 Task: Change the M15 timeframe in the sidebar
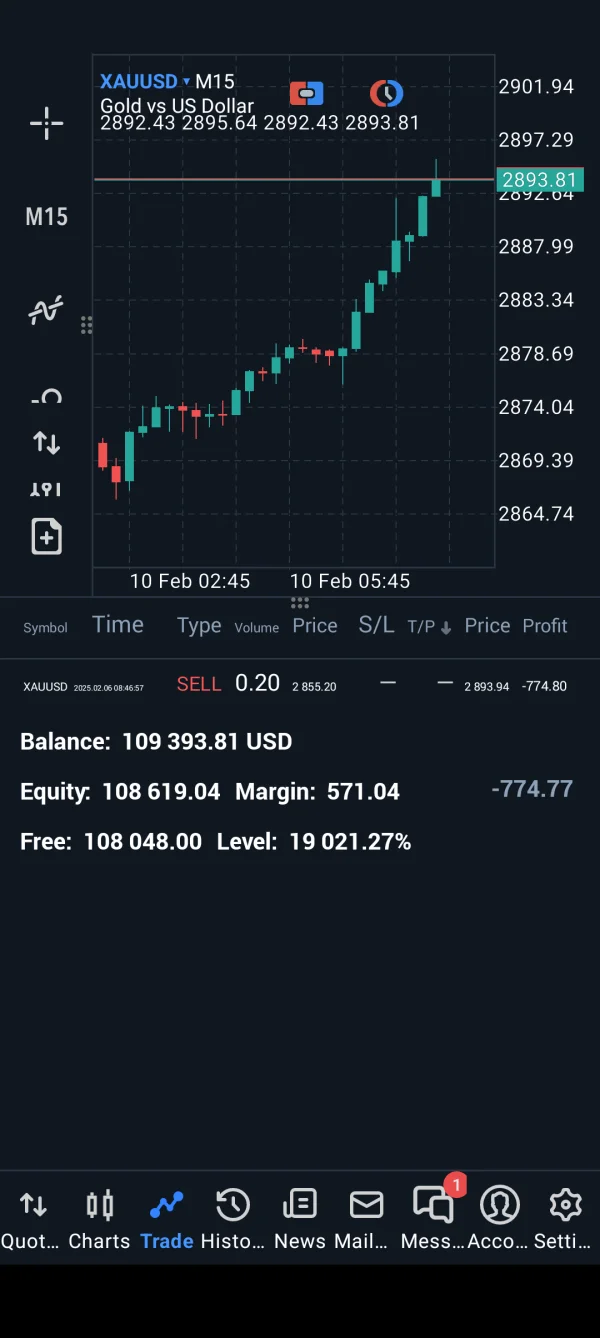click(46, 217)
